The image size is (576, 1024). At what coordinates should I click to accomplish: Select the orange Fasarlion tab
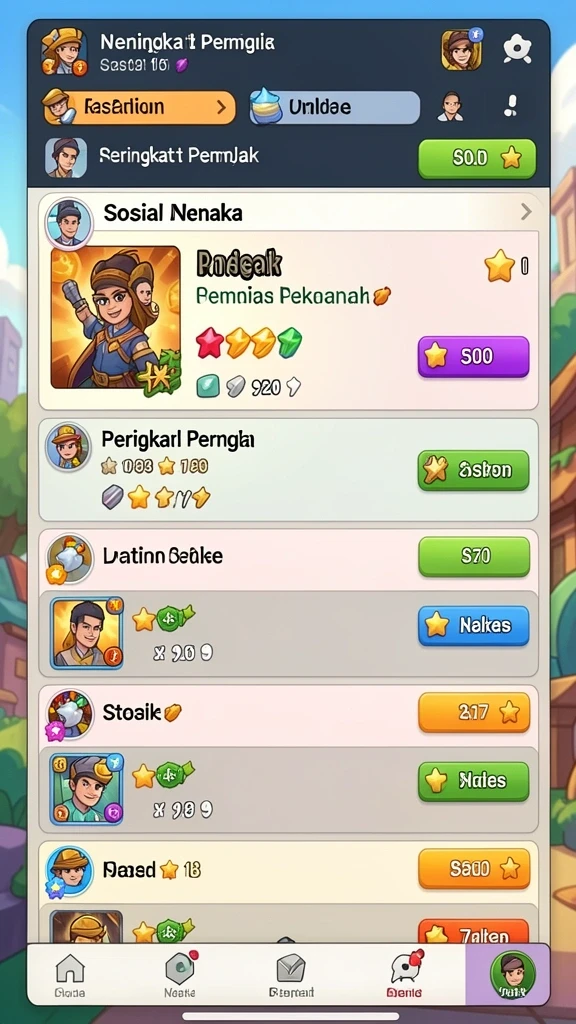[138, 107]
